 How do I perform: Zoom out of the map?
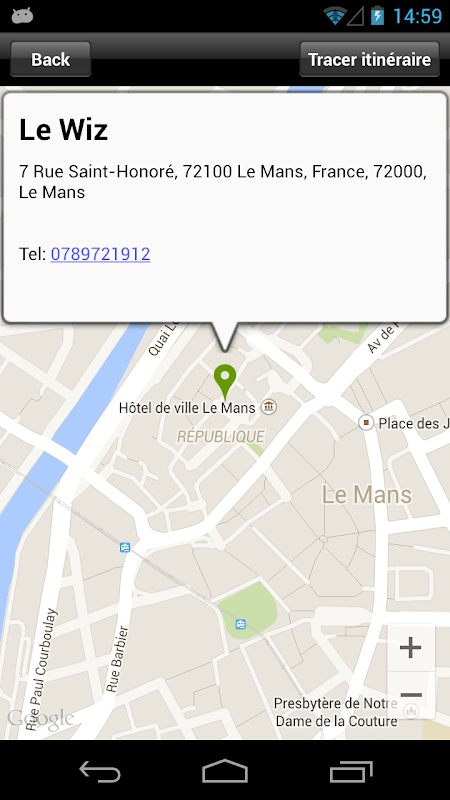click(411, 695)
